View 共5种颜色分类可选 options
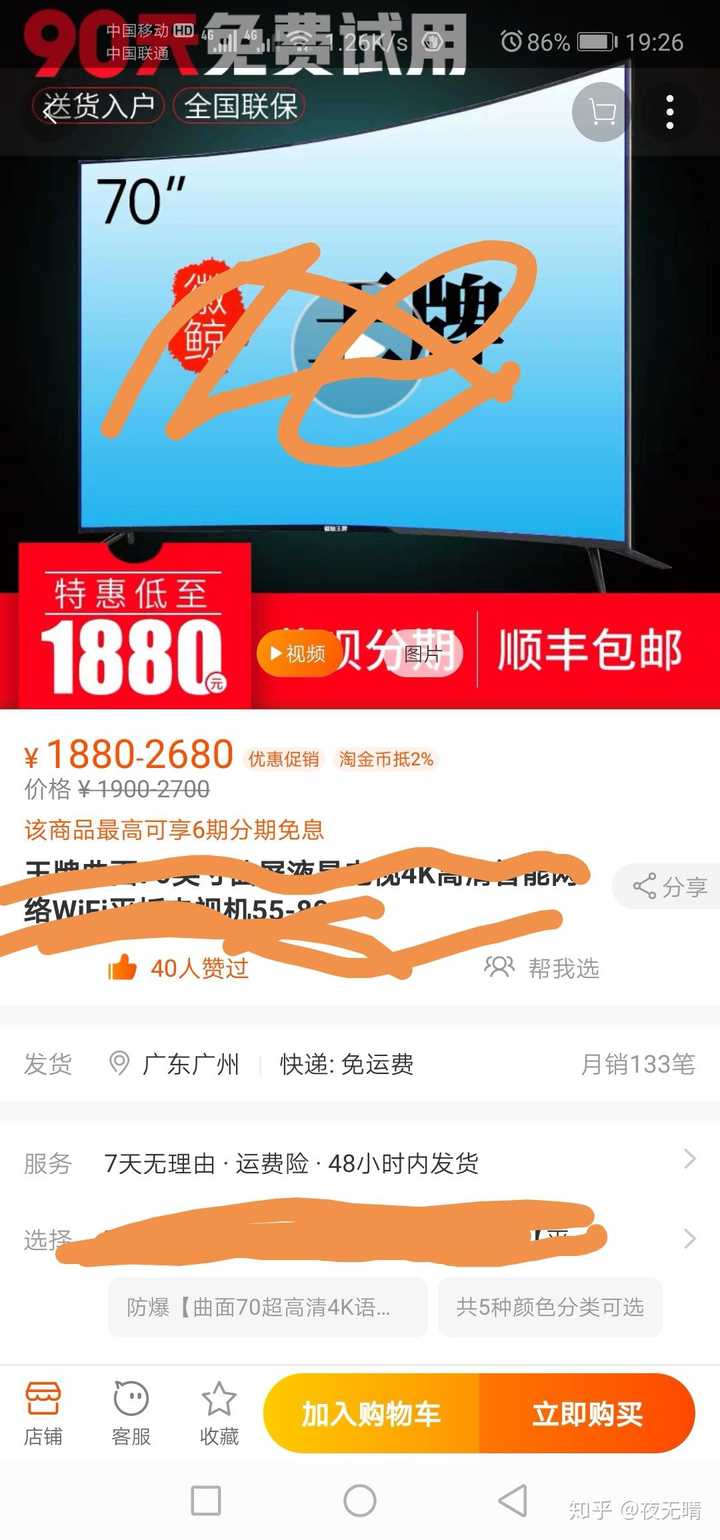 (550, 1307)
